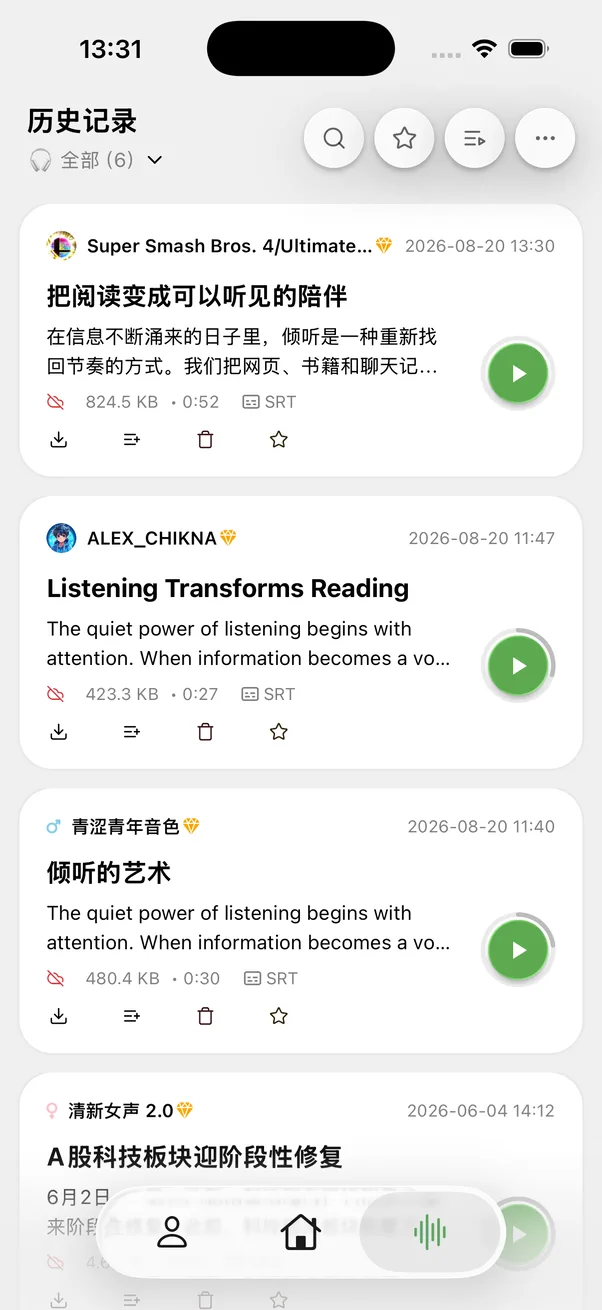The height and width of the screenshot is (1310, 602).
Task: Favorite the 把阅读变成可以听见的陪伴 record
Action: (279, 439)
